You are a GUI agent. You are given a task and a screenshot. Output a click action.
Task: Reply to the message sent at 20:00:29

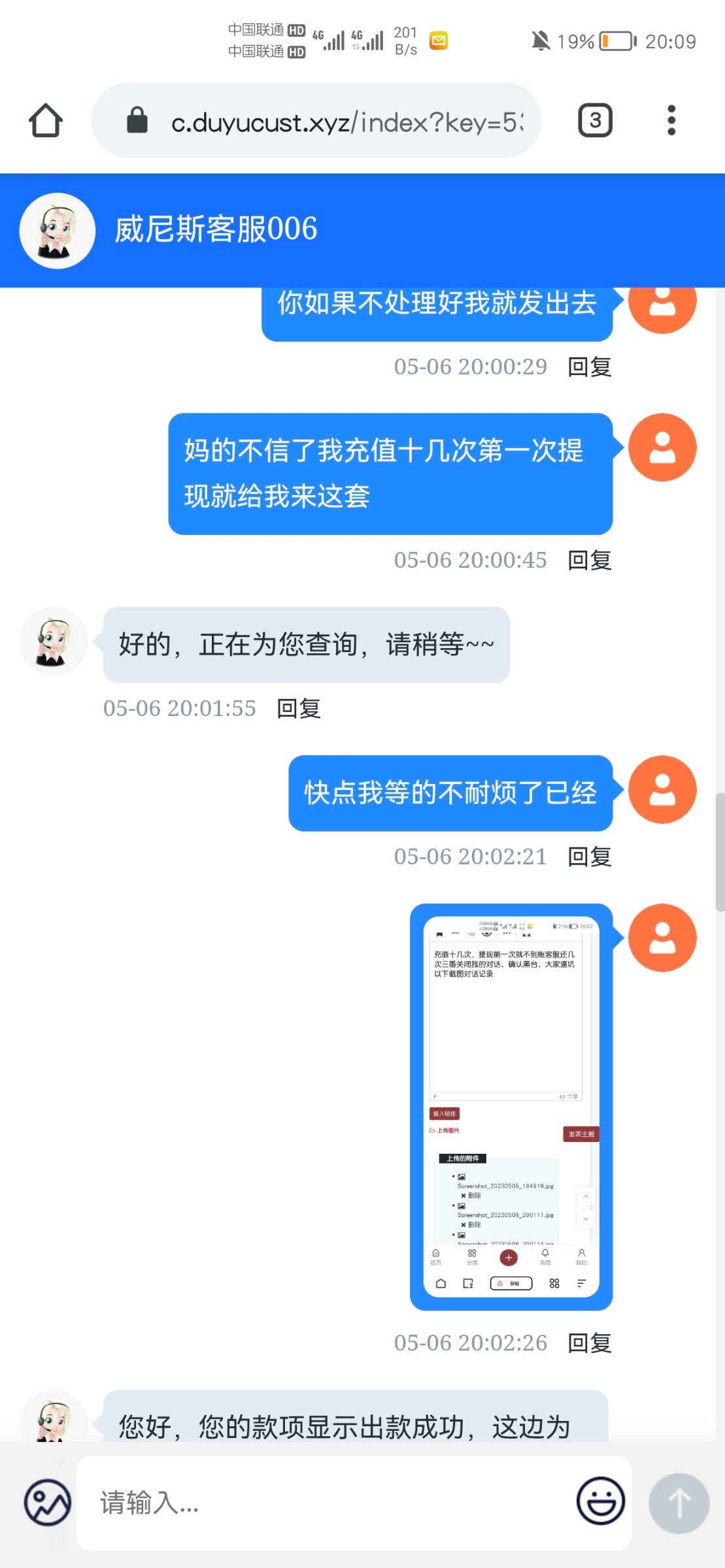pyautogui.click(x=589, y=367)
